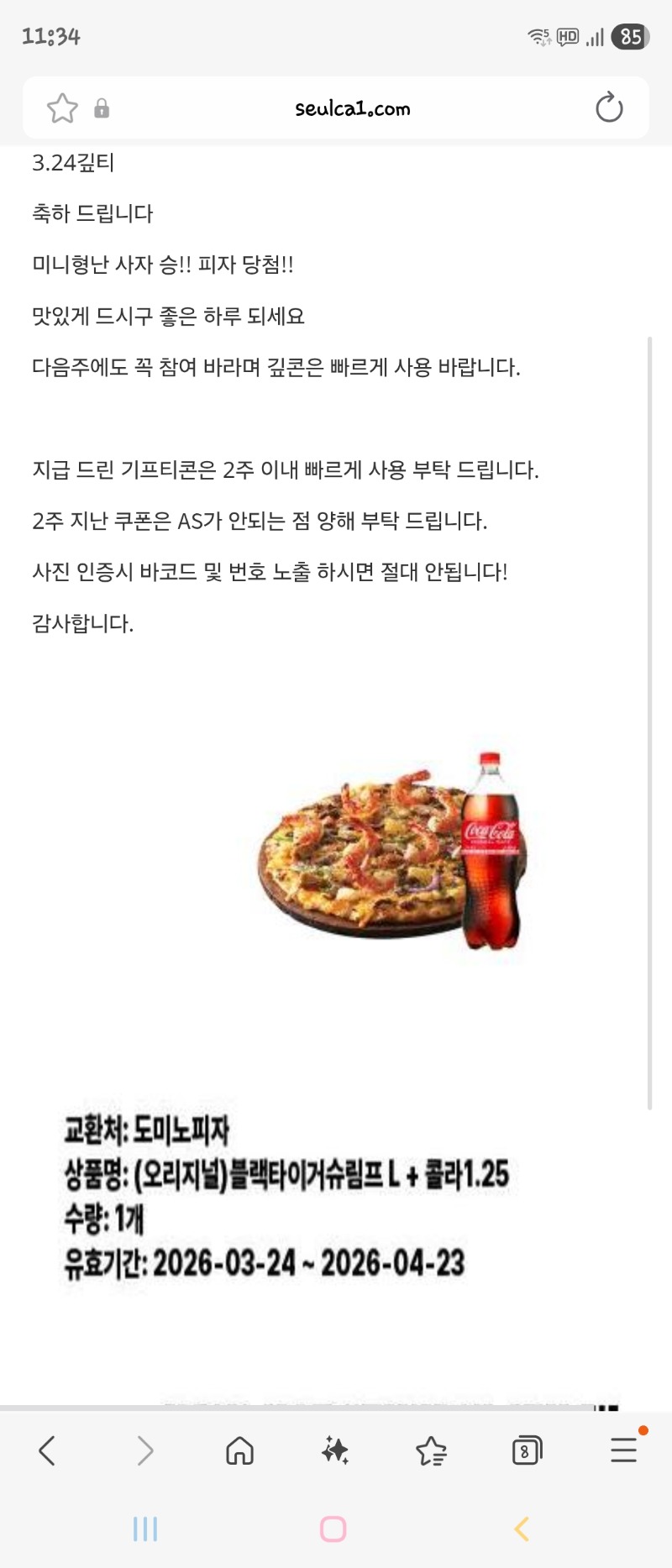The width and height of the screenshot is (672, 1568).
Task: Bookmark this page with the star icon
Action: point(62,108)
